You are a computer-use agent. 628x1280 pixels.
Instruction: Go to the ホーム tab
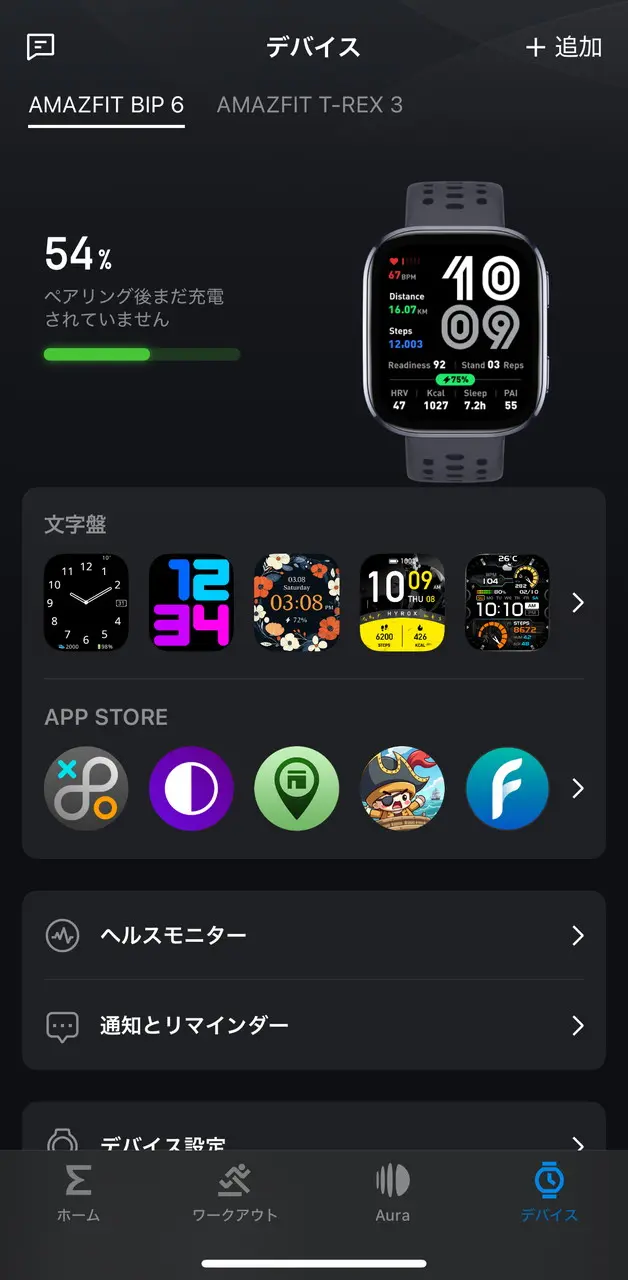pos(78,1193)
